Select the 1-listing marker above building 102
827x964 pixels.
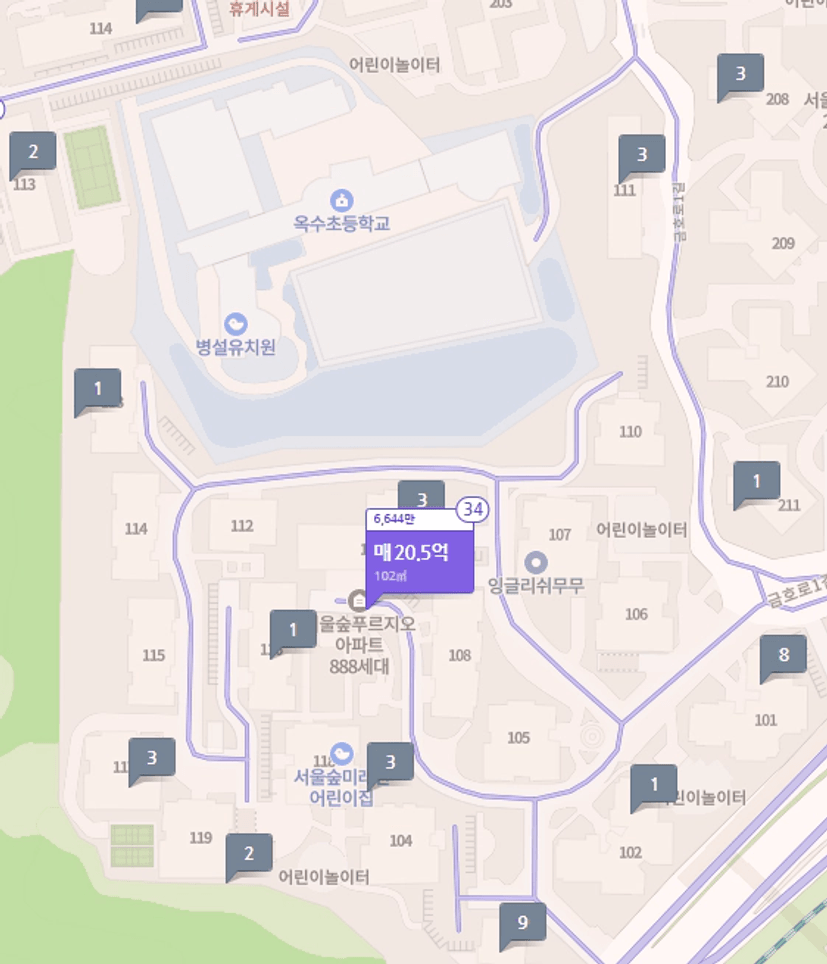(x=654, y=785)
